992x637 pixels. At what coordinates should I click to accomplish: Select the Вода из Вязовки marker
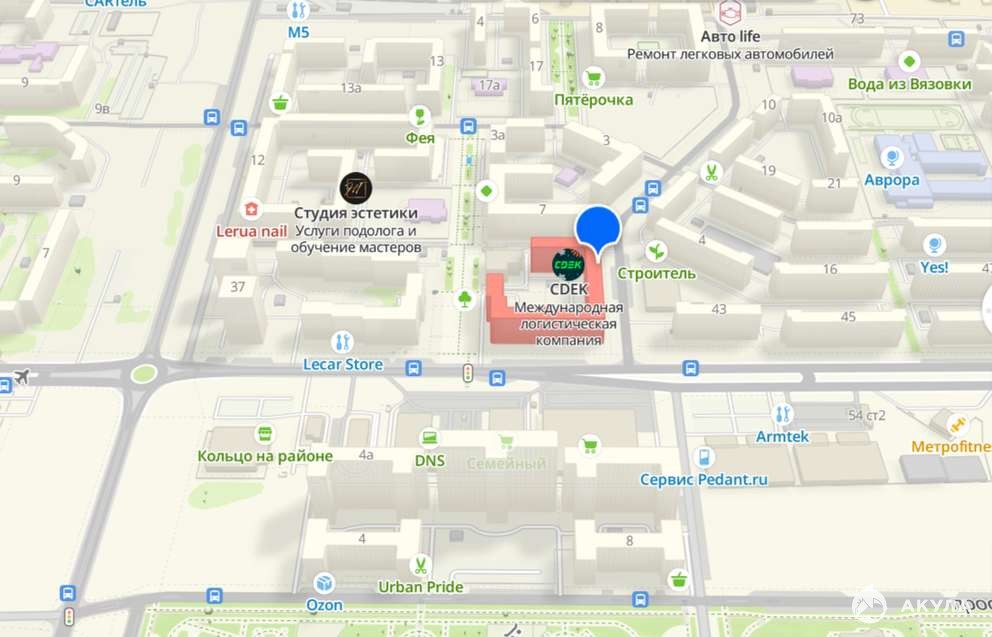click(x=909, y=62)
